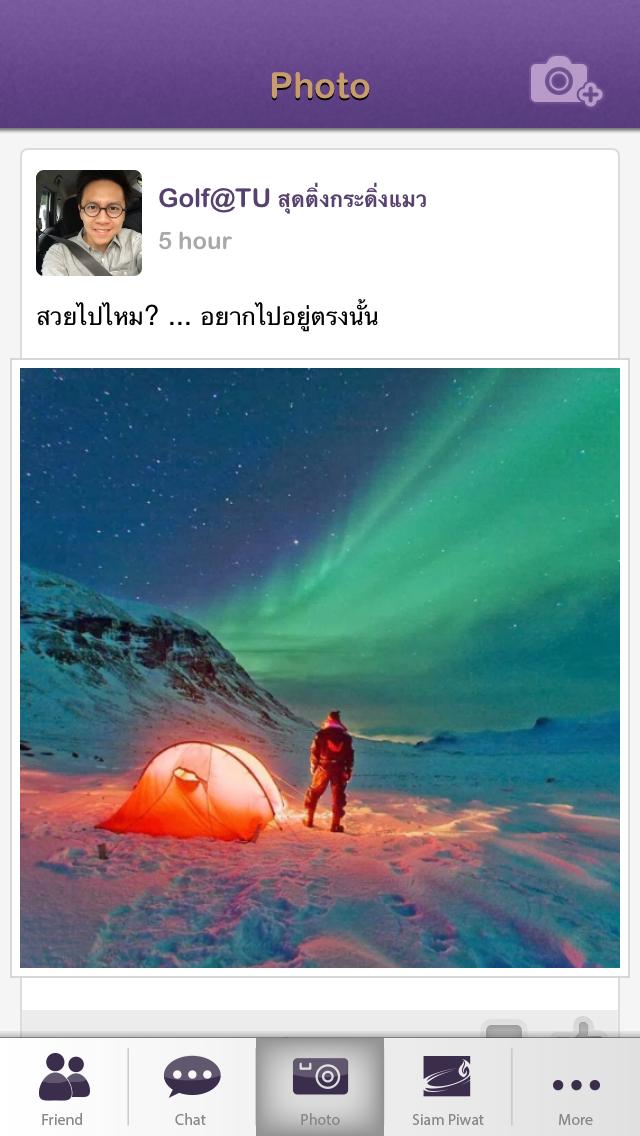640x1136 pixels.
Task: Switch to the Chat tab
Action: (x=191, y=1087)
